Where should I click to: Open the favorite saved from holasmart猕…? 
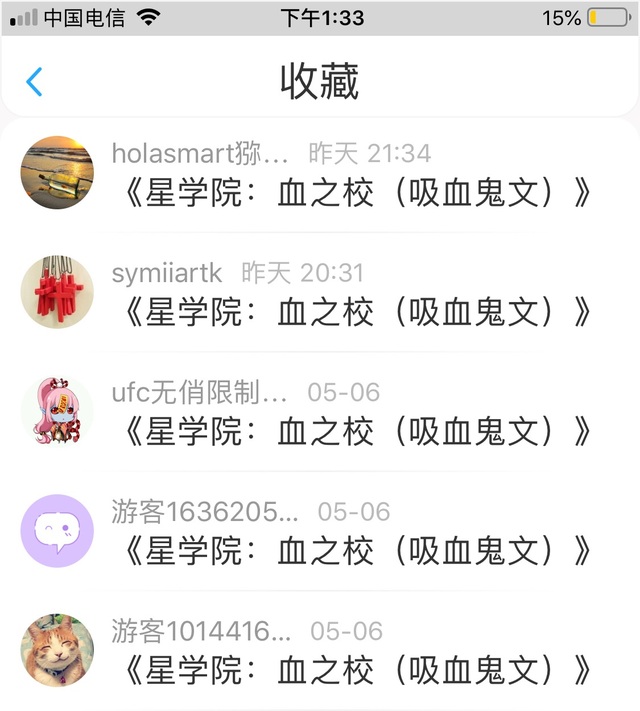coord(355,192)
